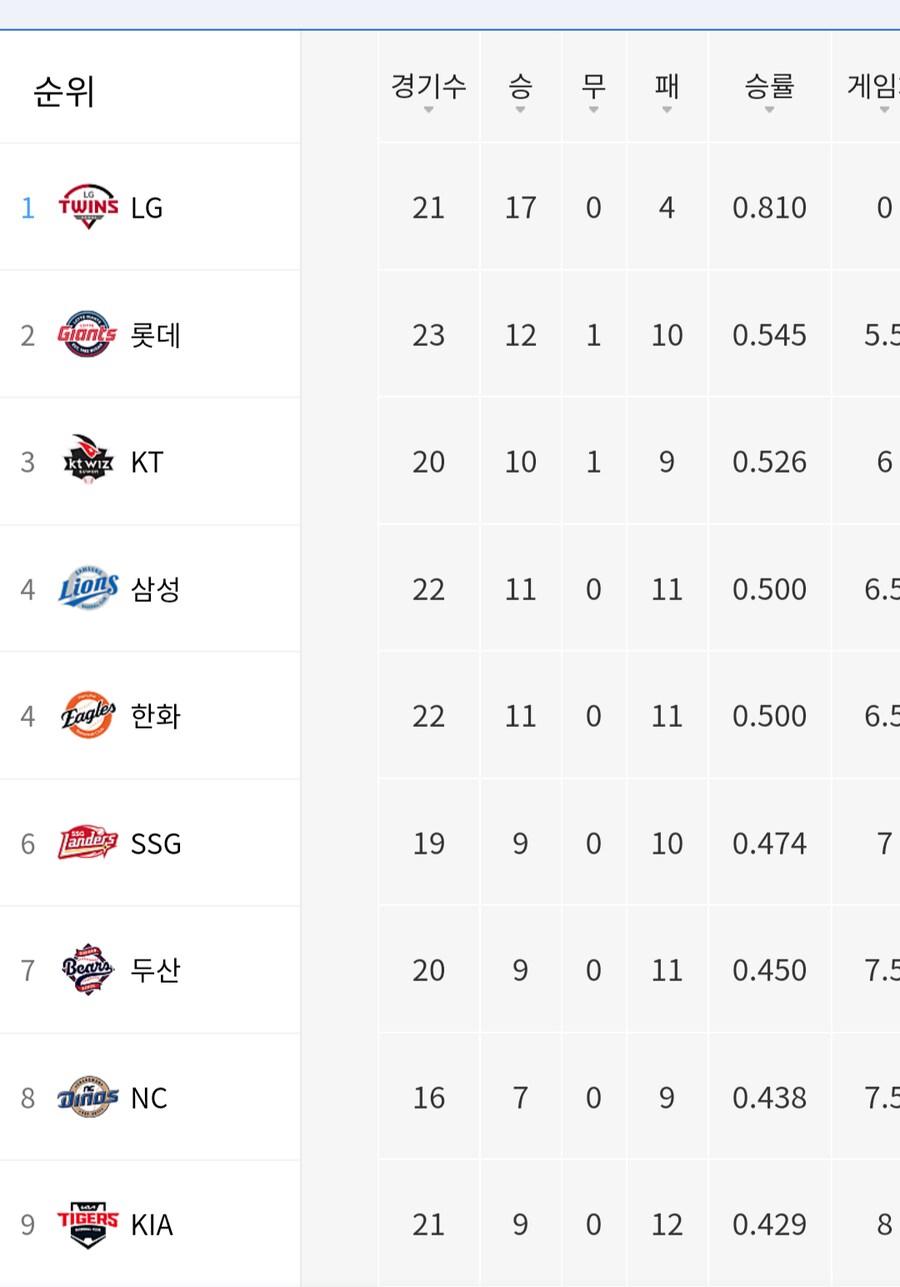Open the 롯데 Giants team row
900x1287 pixels.
pos(155,335)
